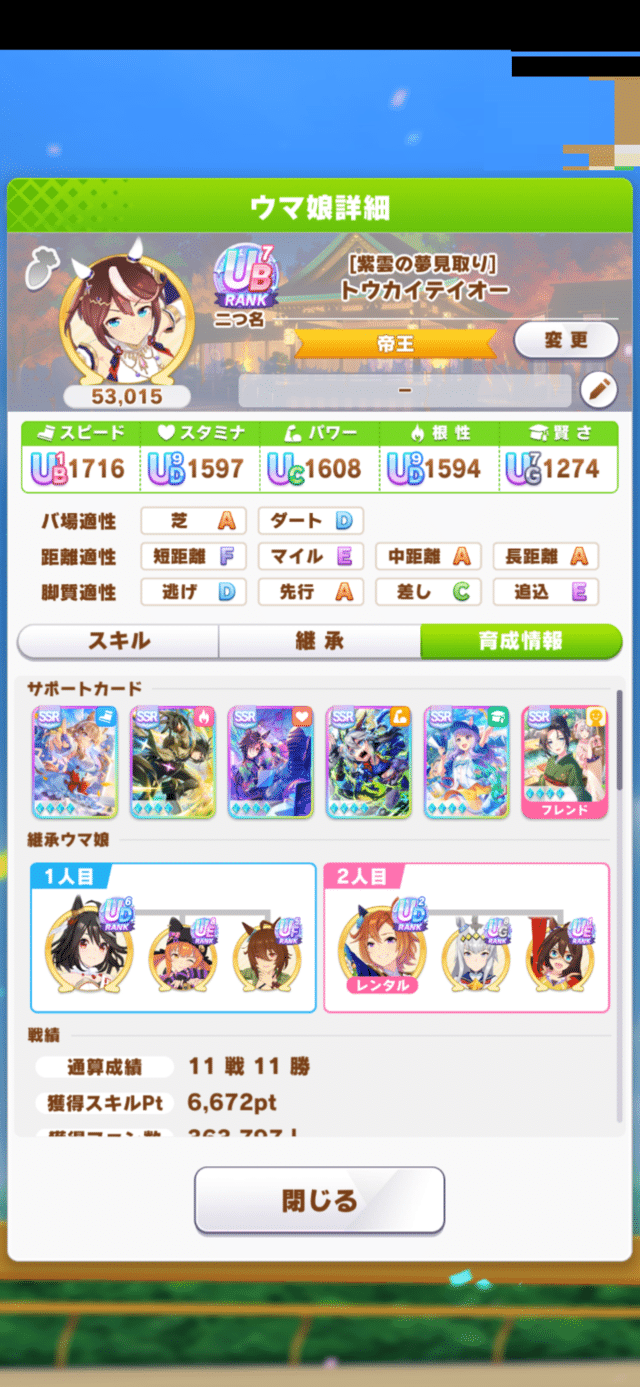640x1387 pixels.
Task: Open the stamina SSR support card
Action: (270, 761)
